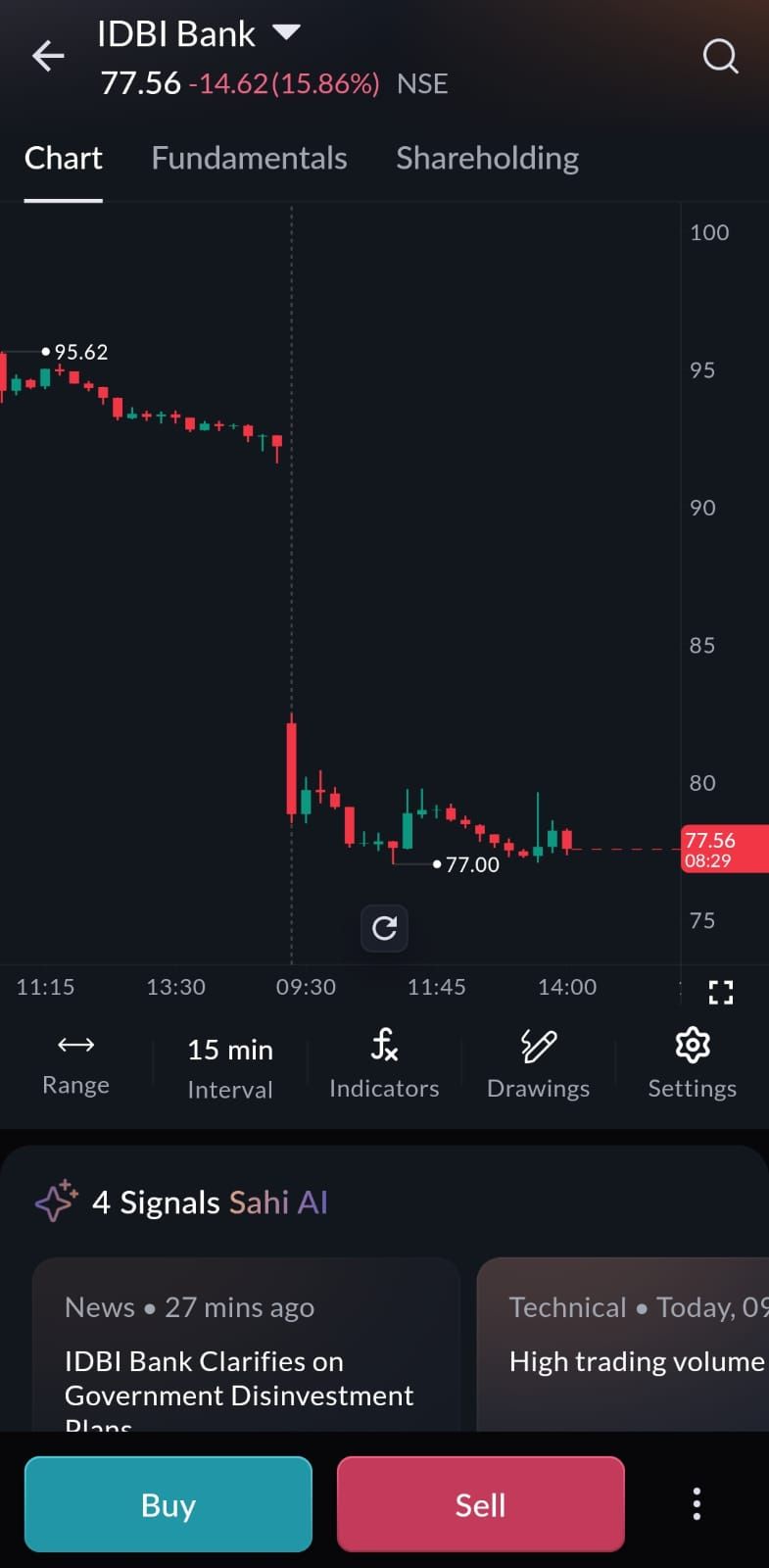Viewport: 769px width, 1568px height.
Task: Expand the chart to fullscreen
Action: (x=721, y=992)
